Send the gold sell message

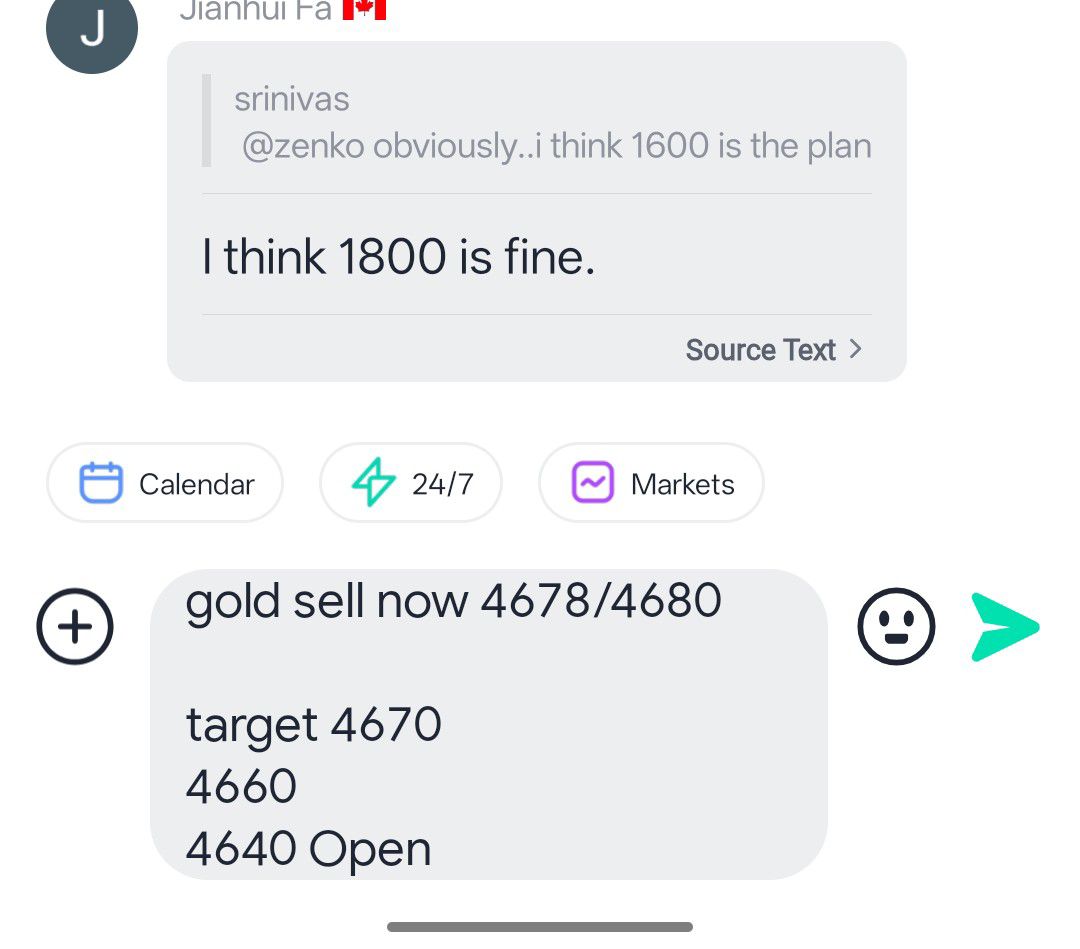tap(1005, 627)
